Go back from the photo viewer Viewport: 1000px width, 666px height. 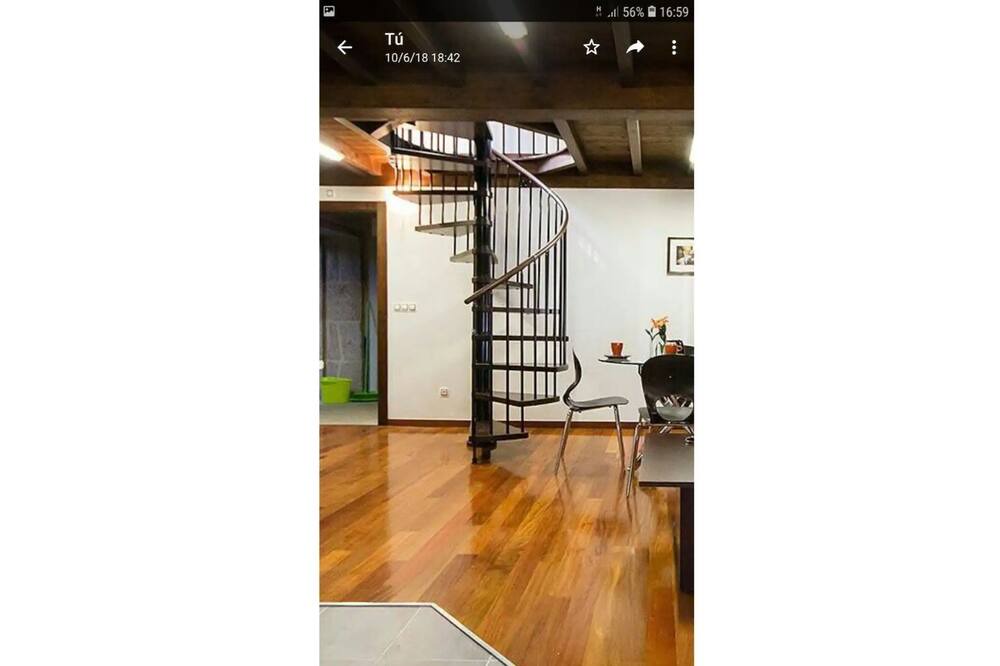click(x=345, y=47)
